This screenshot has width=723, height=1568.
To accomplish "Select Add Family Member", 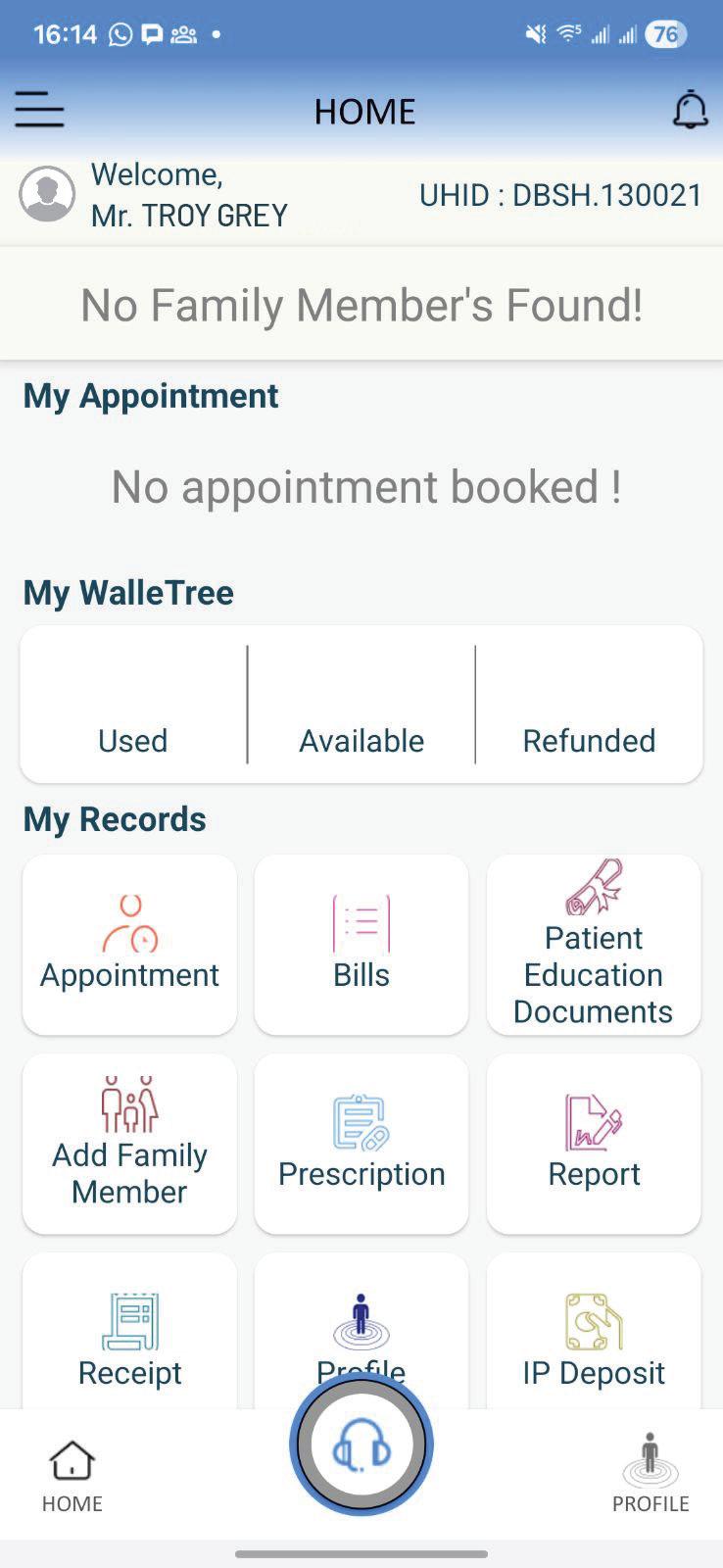I will coord(129,1144).
